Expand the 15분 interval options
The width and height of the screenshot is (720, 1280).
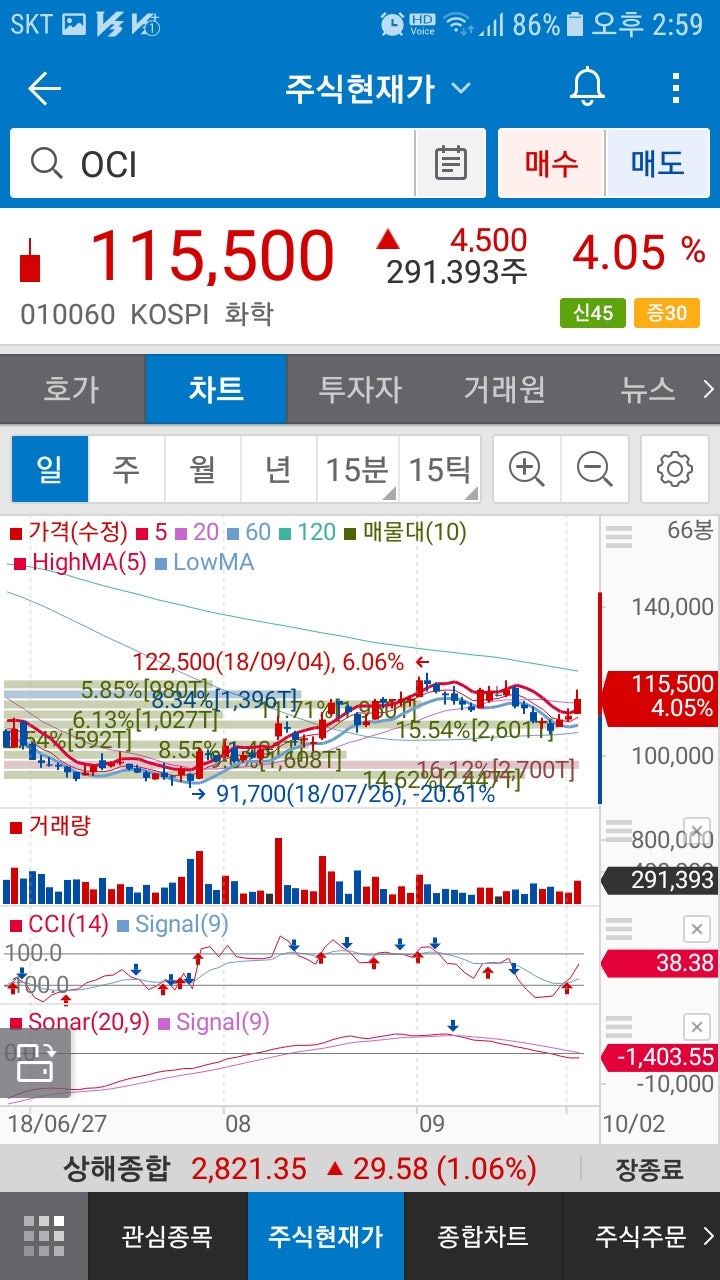(355, 468)
